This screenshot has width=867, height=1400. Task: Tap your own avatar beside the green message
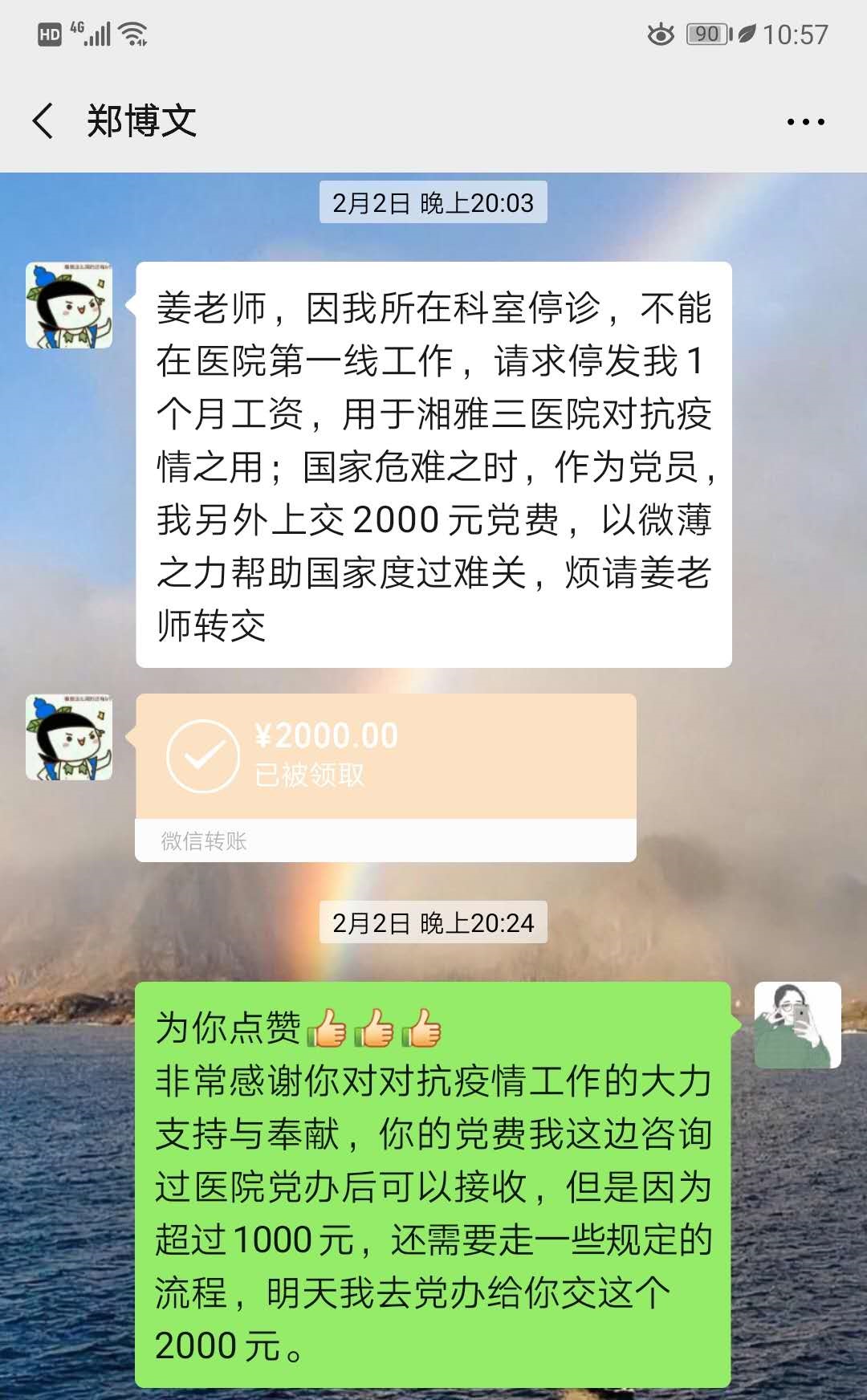point(797,1025)
